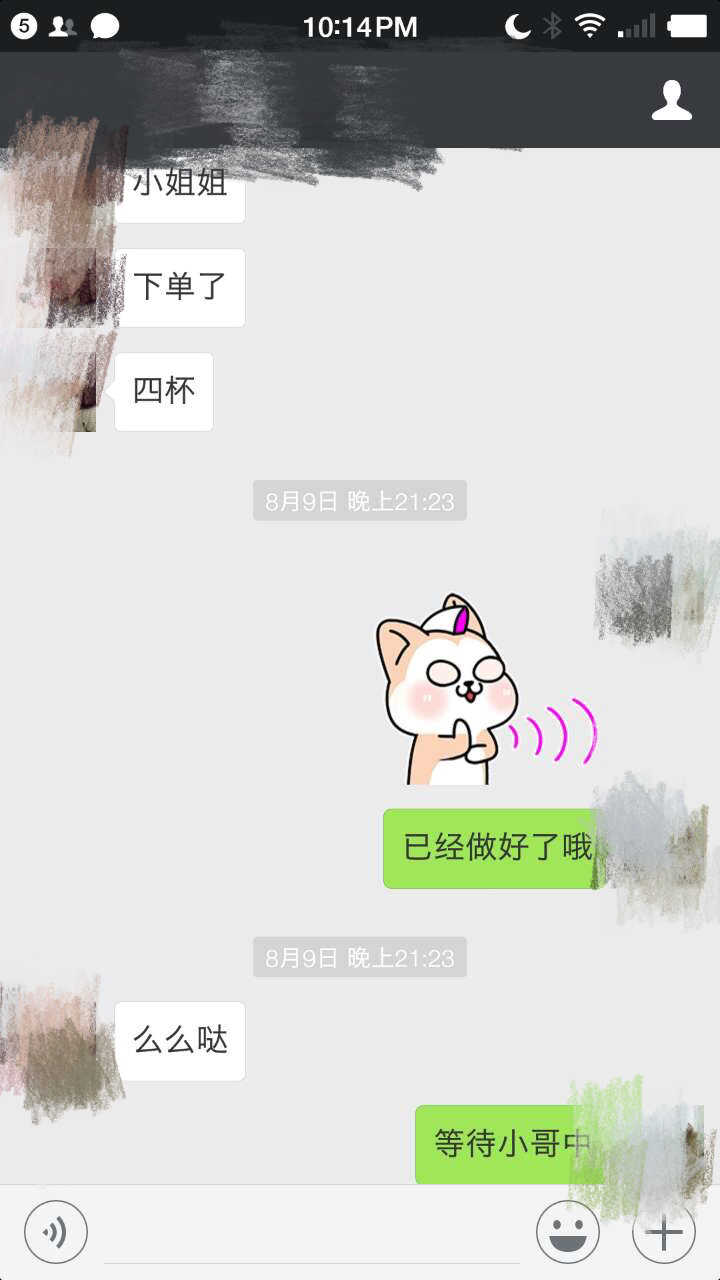Open the cat sticker message
Viewport: 720px width, 1280px height.
pyautogui.click(x=485, y=692)
